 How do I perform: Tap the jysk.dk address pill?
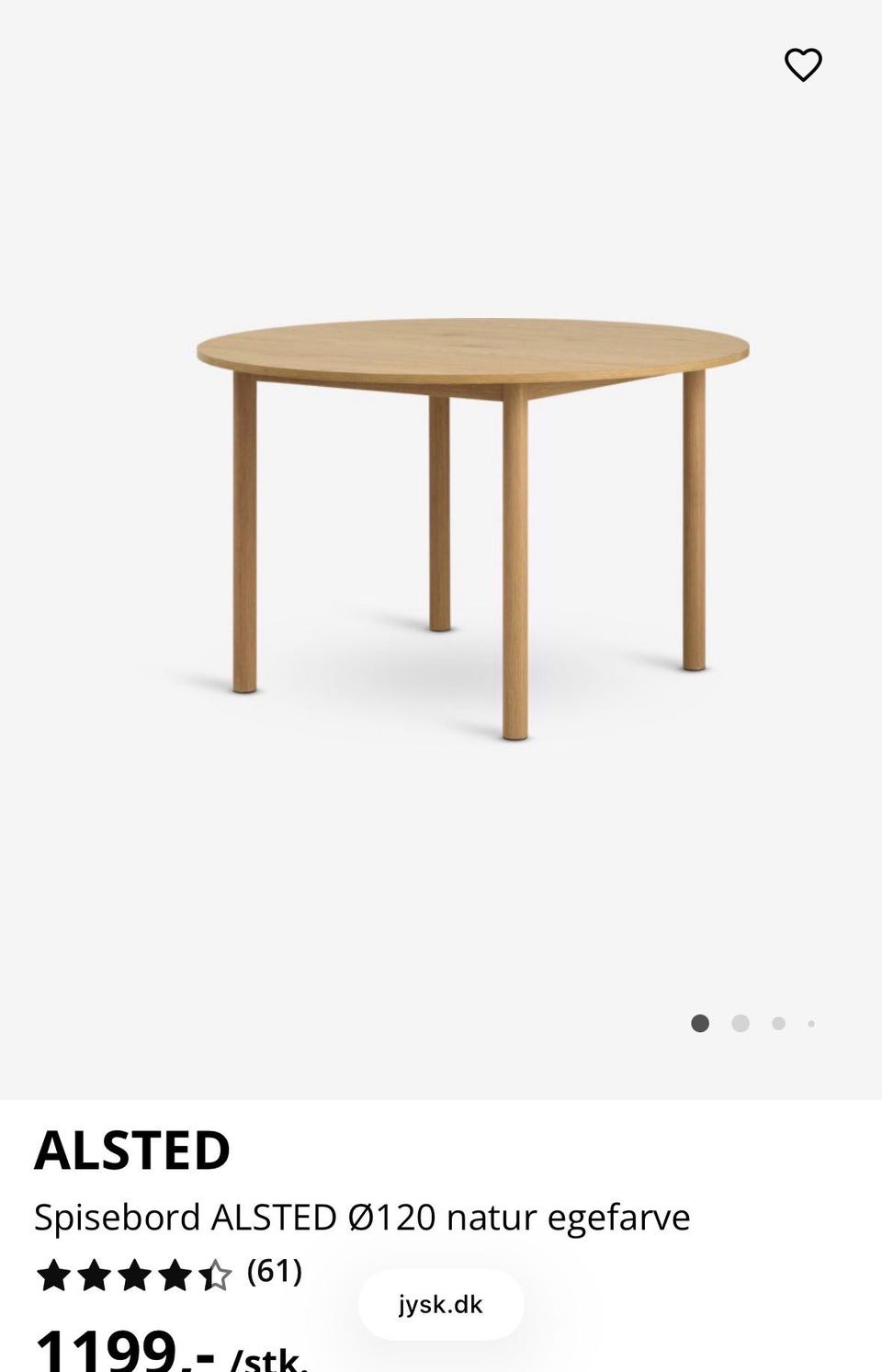point(441,1304)
